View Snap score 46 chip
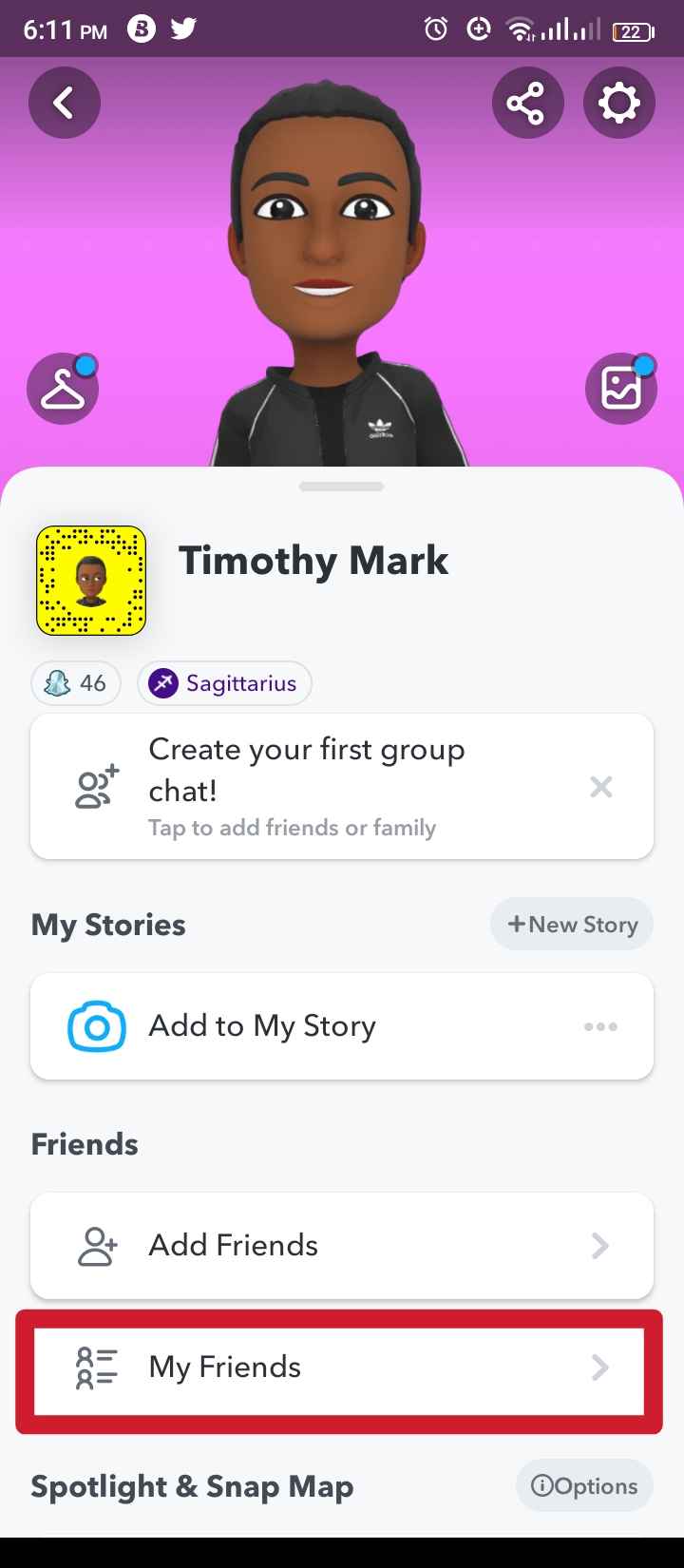 click(76, 683)
